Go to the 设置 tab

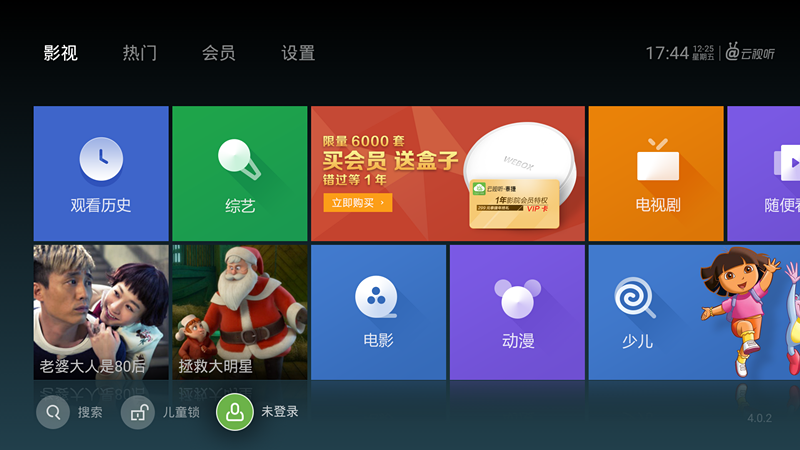pos(298,53)
